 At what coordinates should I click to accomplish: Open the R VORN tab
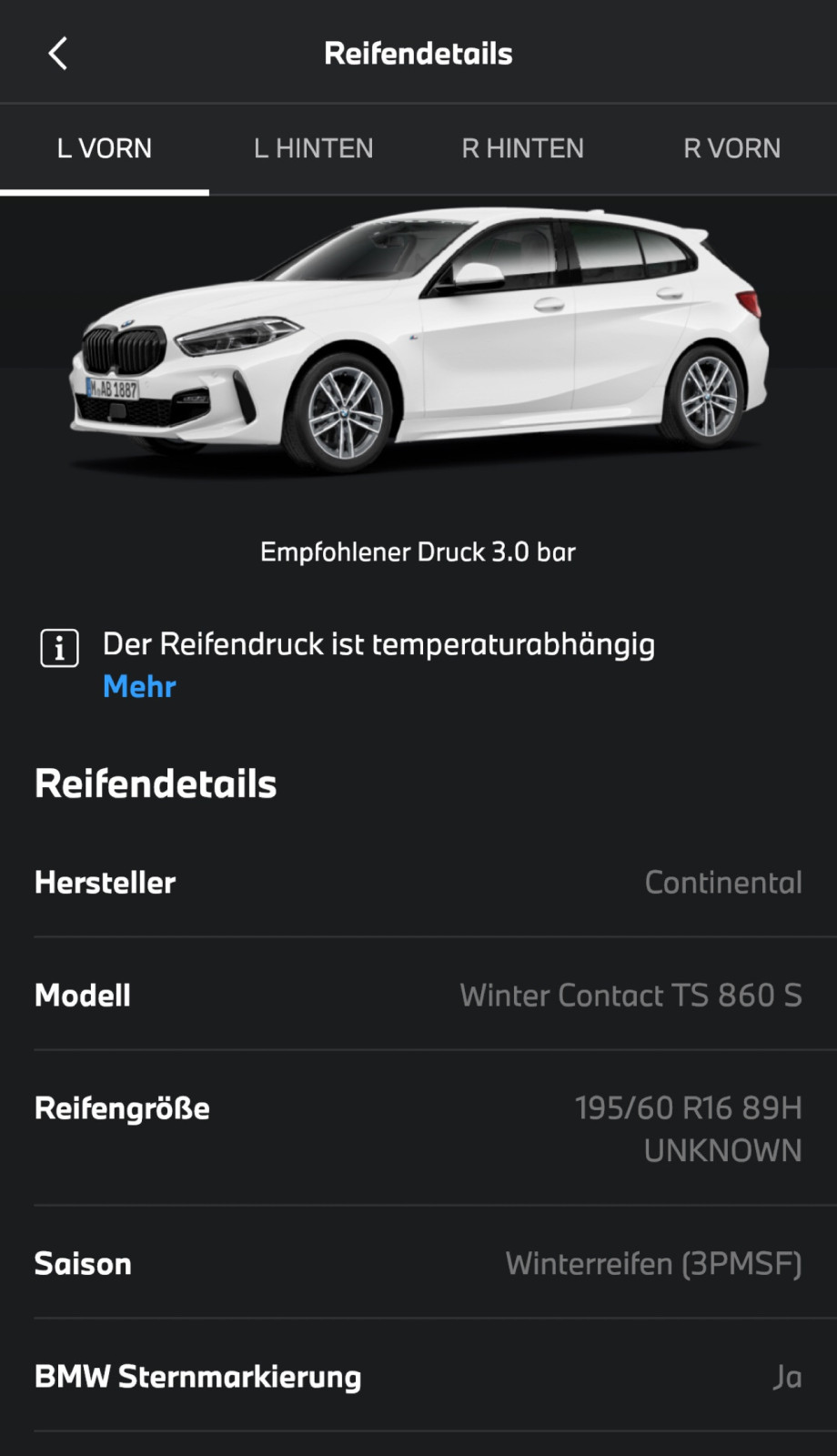coord(731,148)
